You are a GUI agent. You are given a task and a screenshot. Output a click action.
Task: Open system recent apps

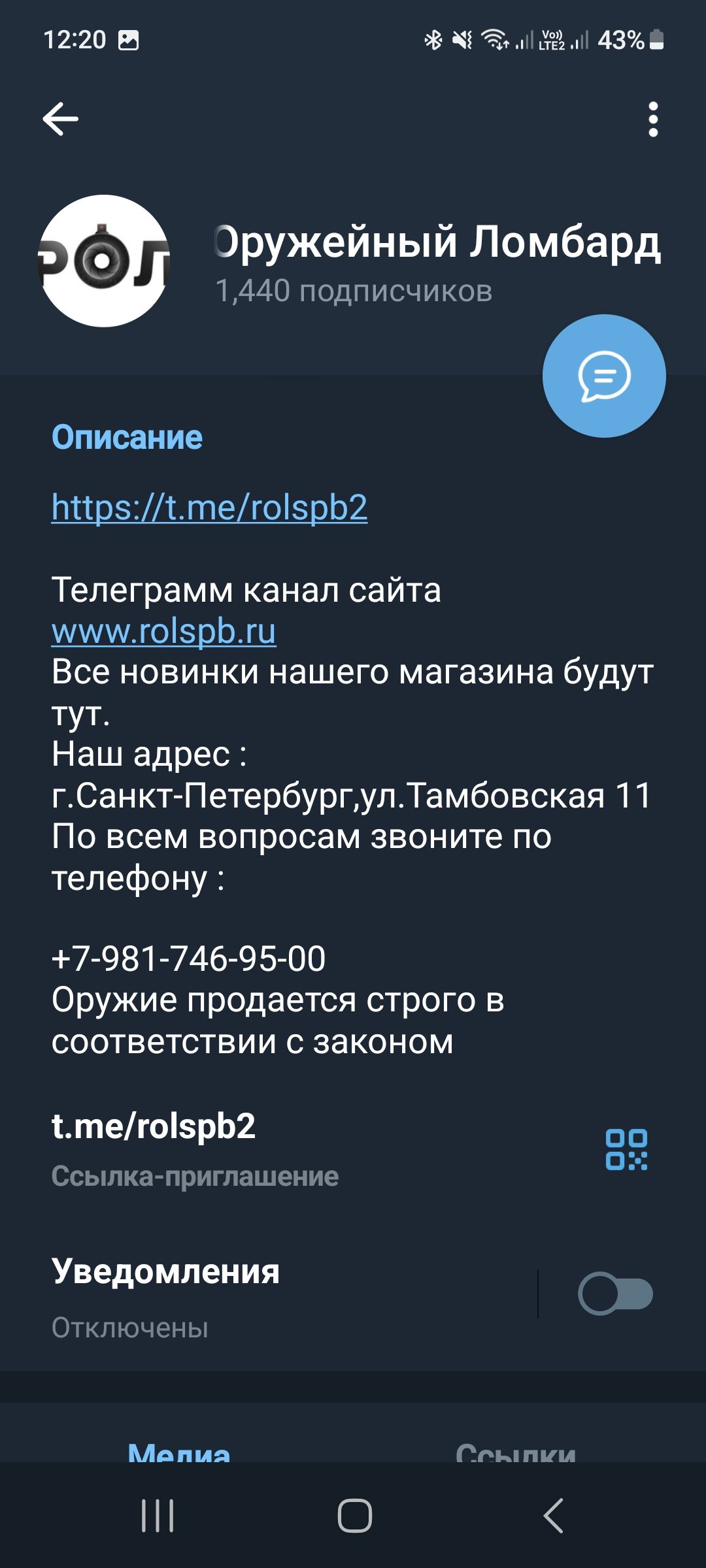158,1515
